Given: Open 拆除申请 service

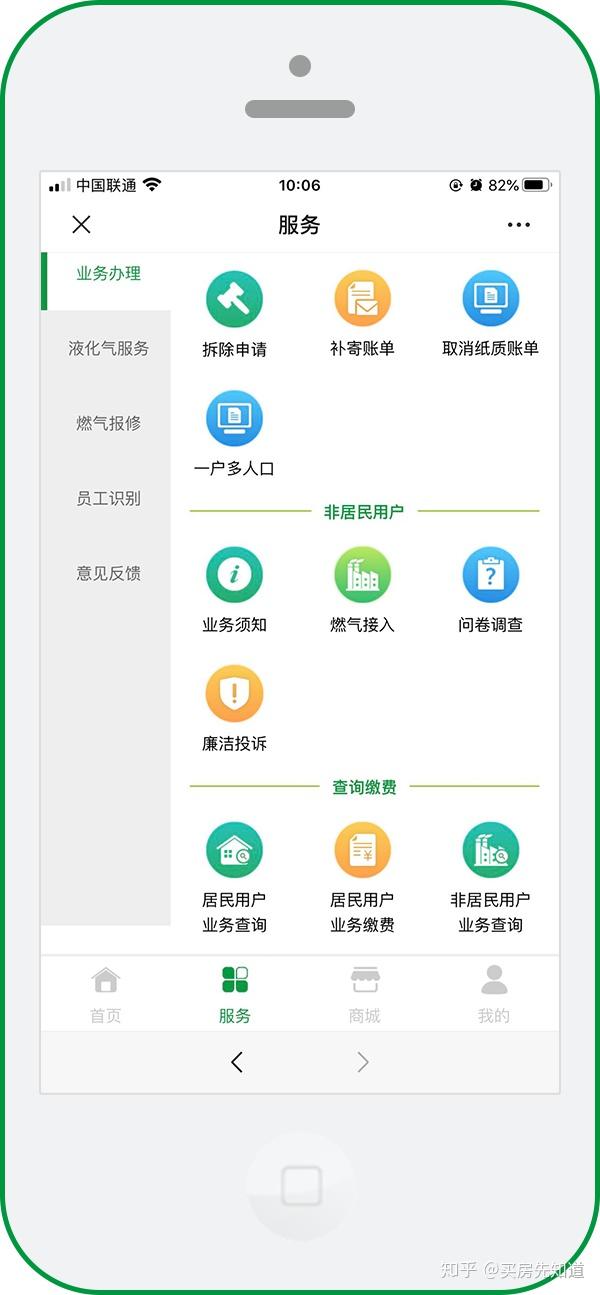Looking at the screenshot, I should 234,315.
